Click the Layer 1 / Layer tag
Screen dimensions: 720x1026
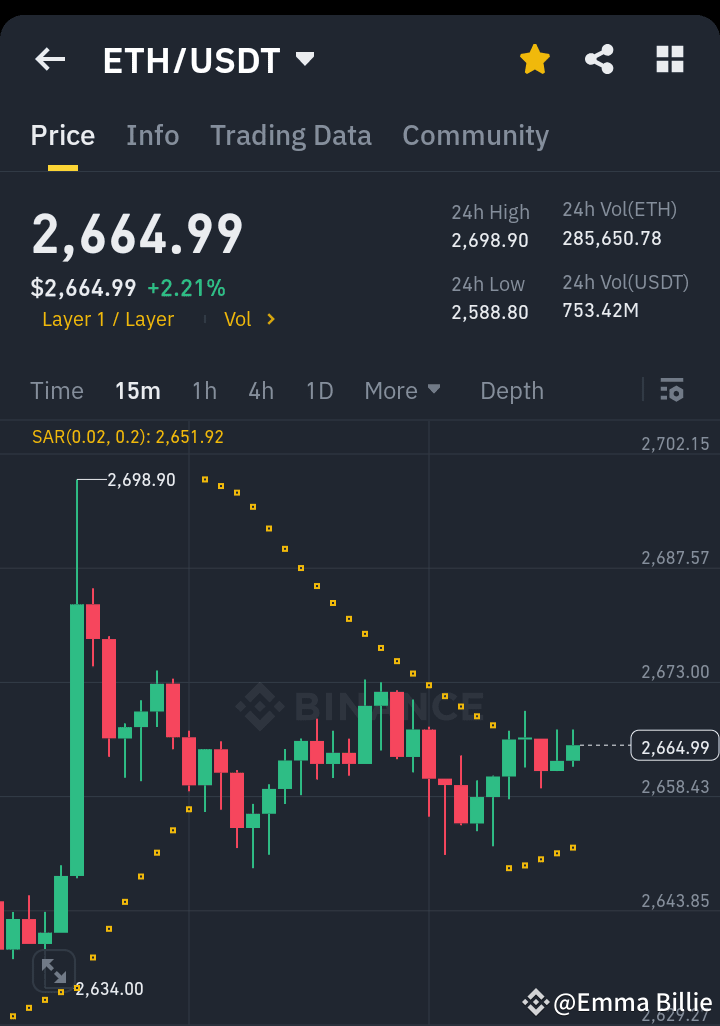click(x=107, y=319)
